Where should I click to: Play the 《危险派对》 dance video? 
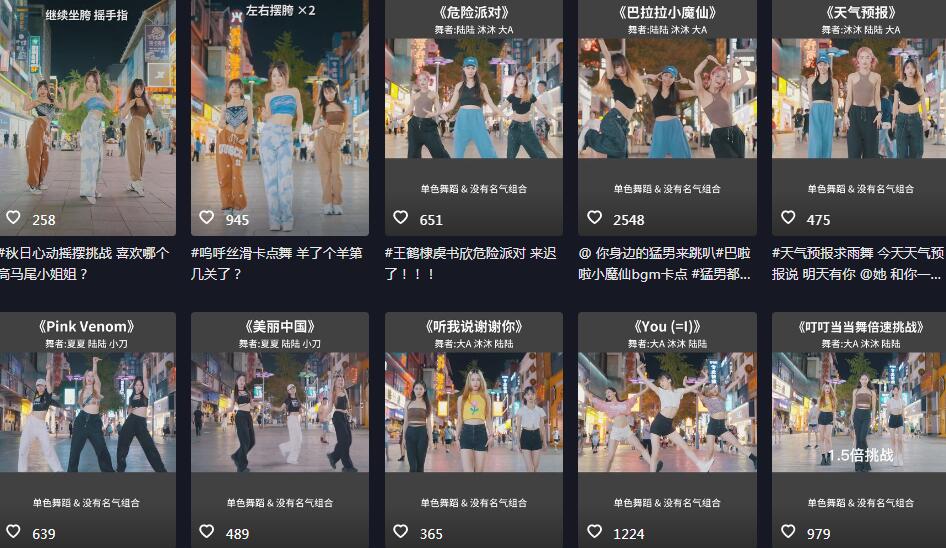[x=473, y=110]
